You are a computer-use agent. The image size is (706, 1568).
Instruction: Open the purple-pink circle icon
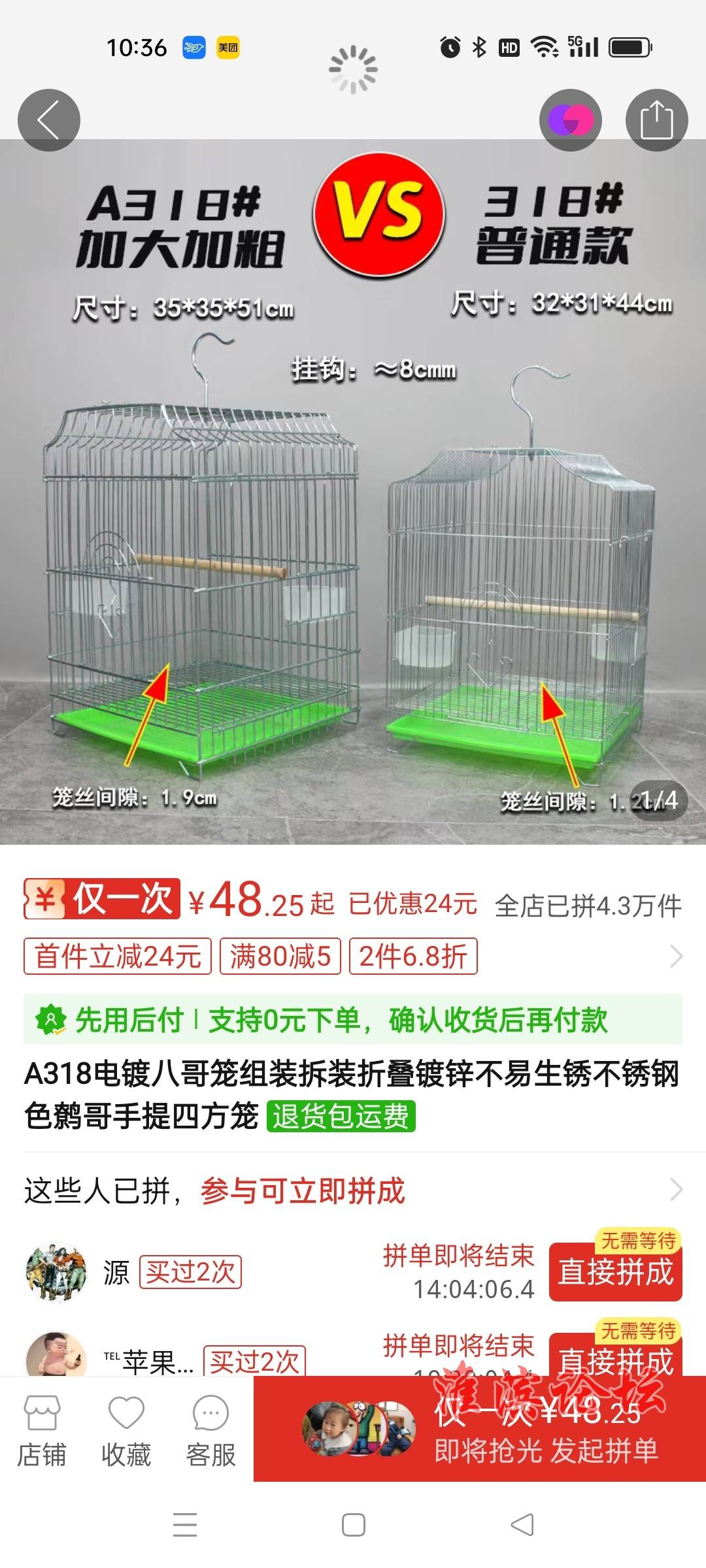coord(570,120)
